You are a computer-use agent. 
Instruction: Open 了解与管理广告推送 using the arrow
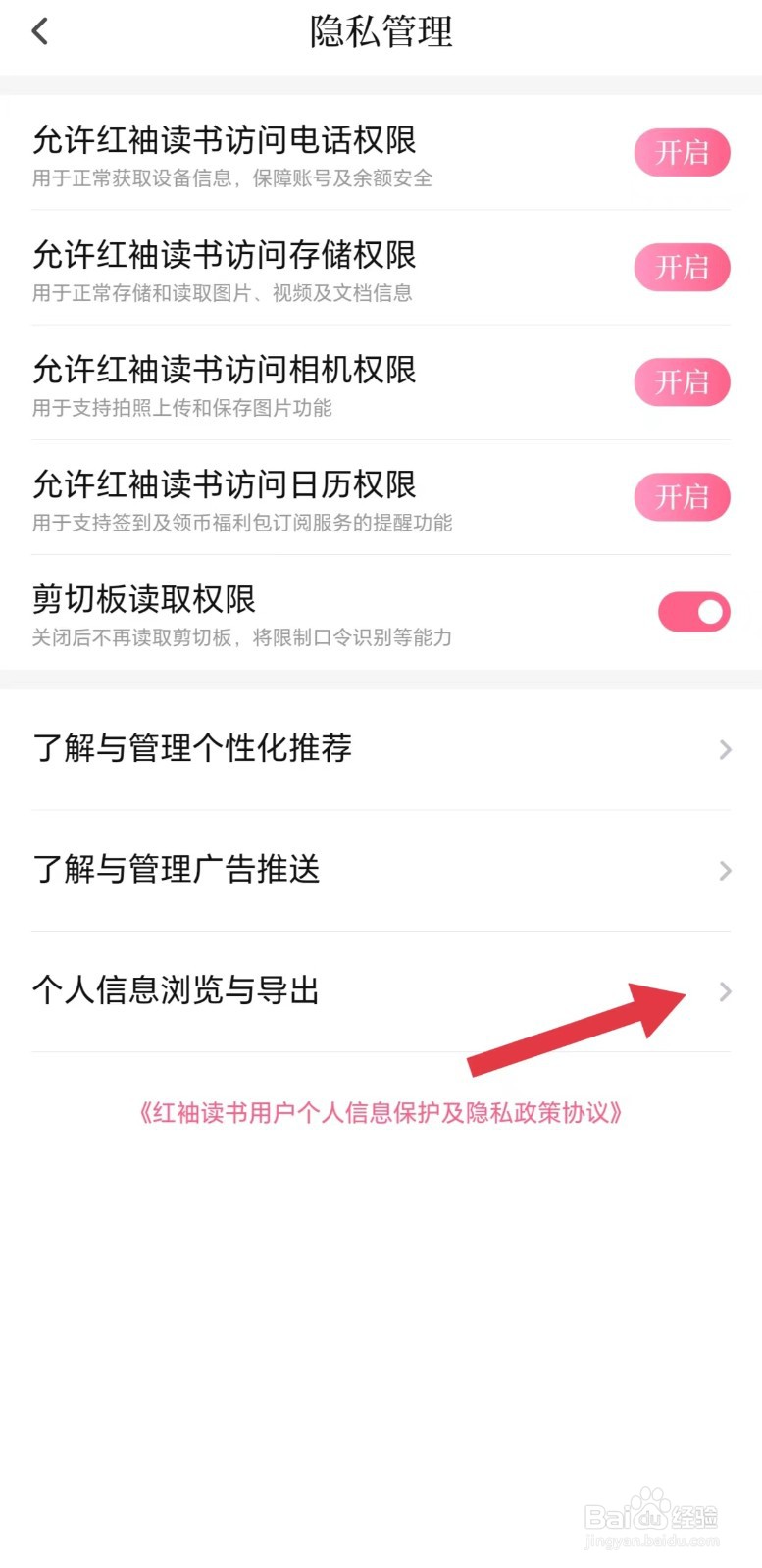(x=724, y=871)
